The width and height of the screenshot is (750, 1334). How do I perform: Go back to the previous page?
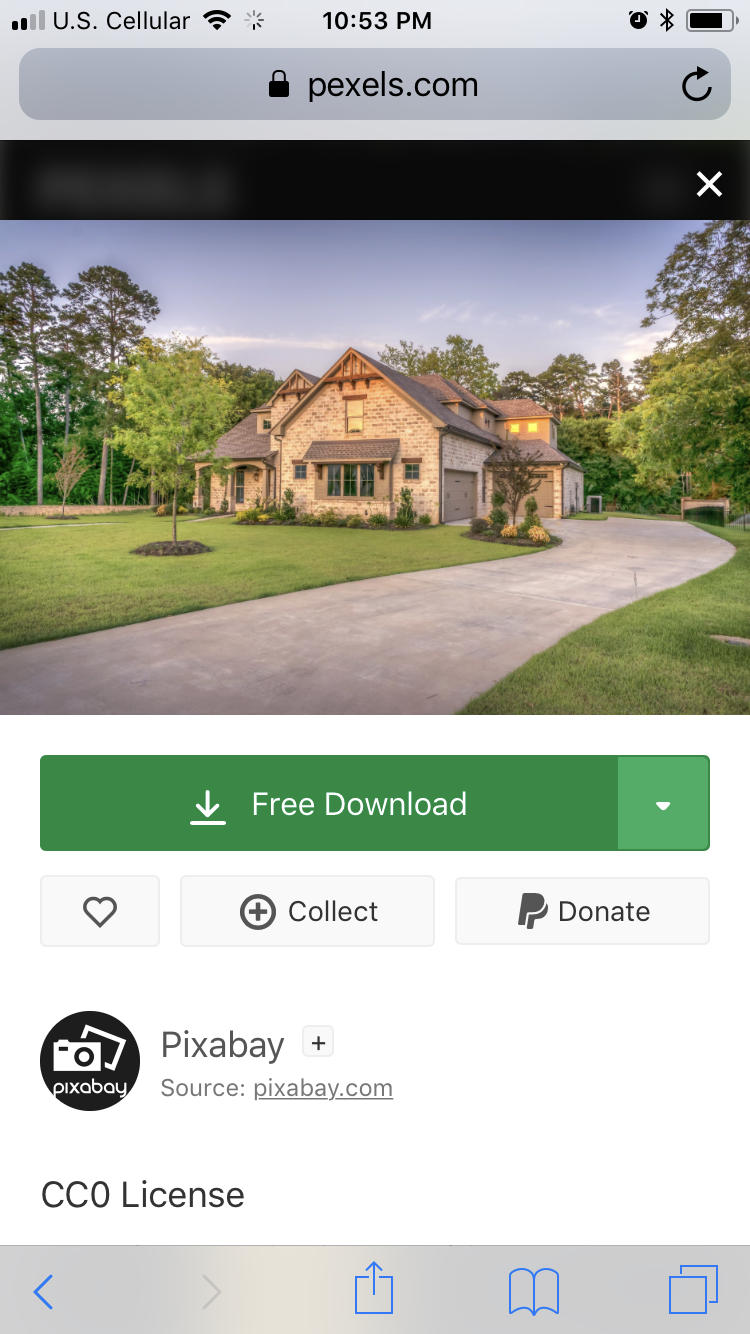tap(43, 1292)
